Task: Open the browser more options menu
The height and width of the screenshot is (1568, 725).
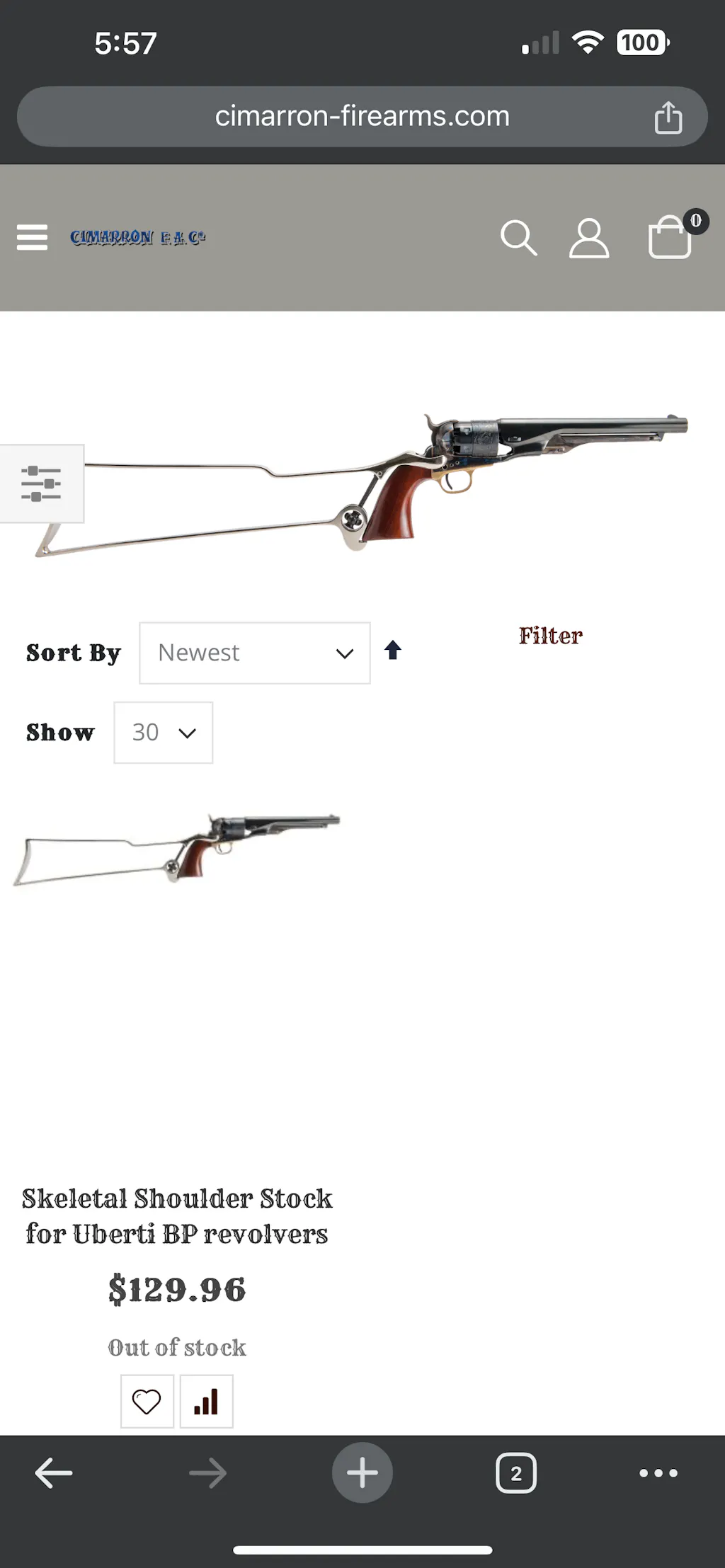Action: tap(658, 1473)
